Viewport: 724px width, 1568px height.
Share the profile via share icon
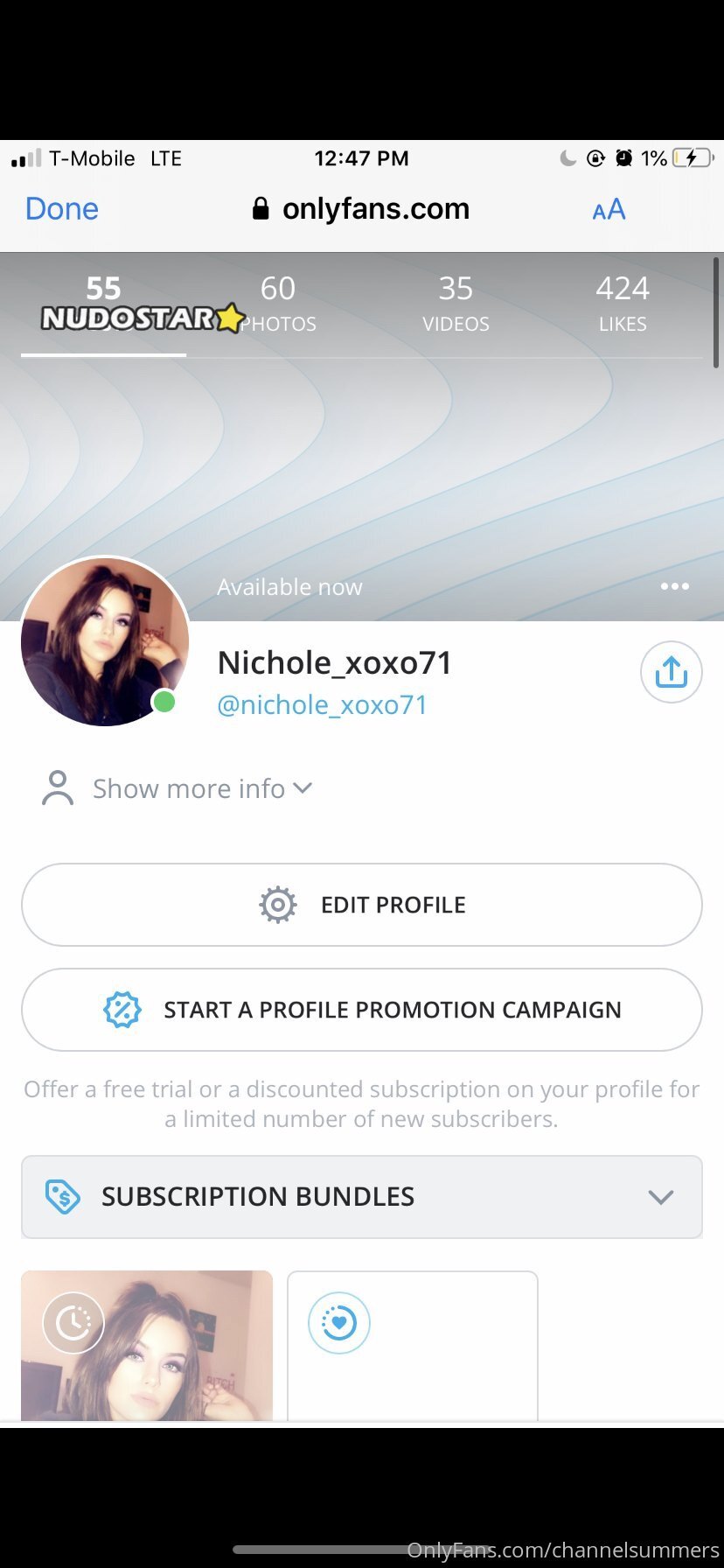pyautogui.click(x=671, y=672)
